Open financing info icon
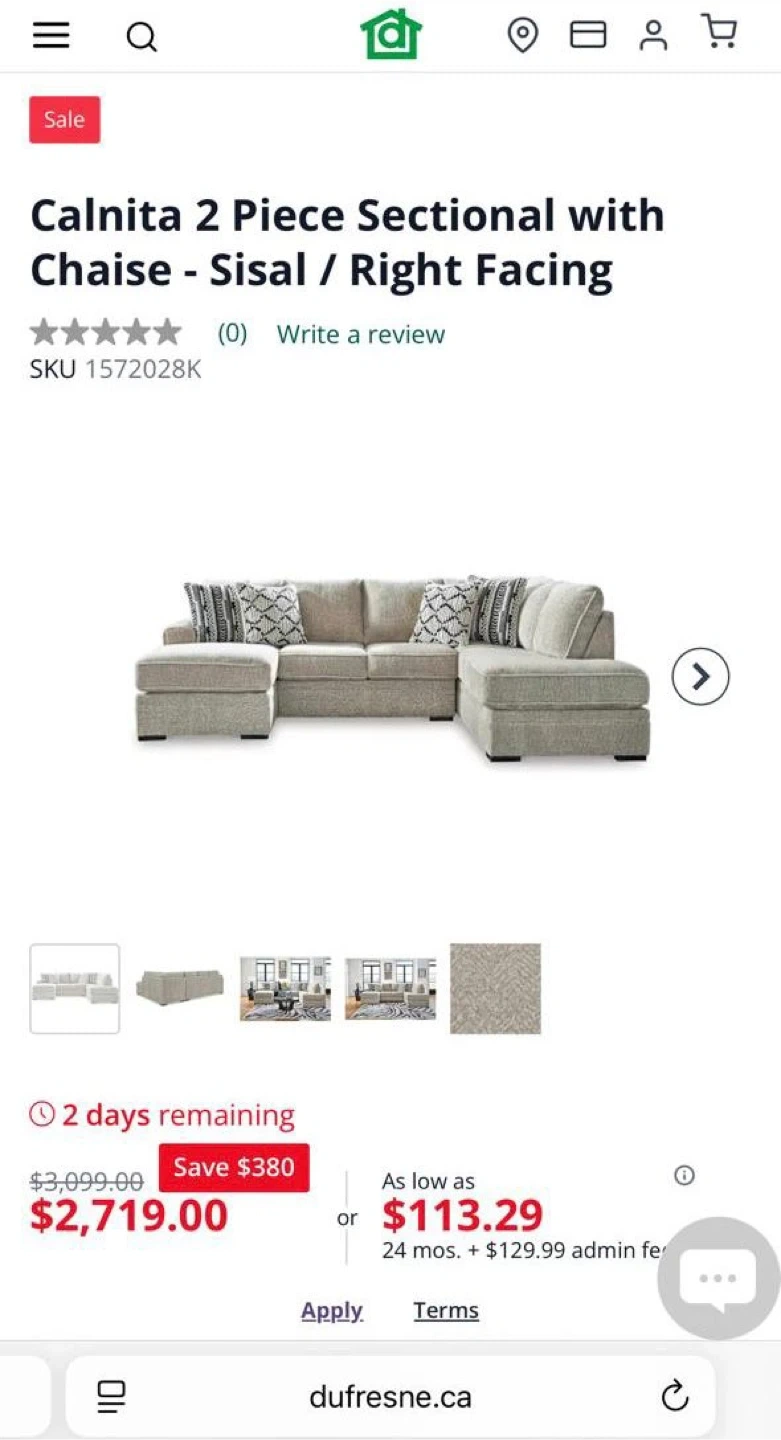 [x=685, y=1175]
